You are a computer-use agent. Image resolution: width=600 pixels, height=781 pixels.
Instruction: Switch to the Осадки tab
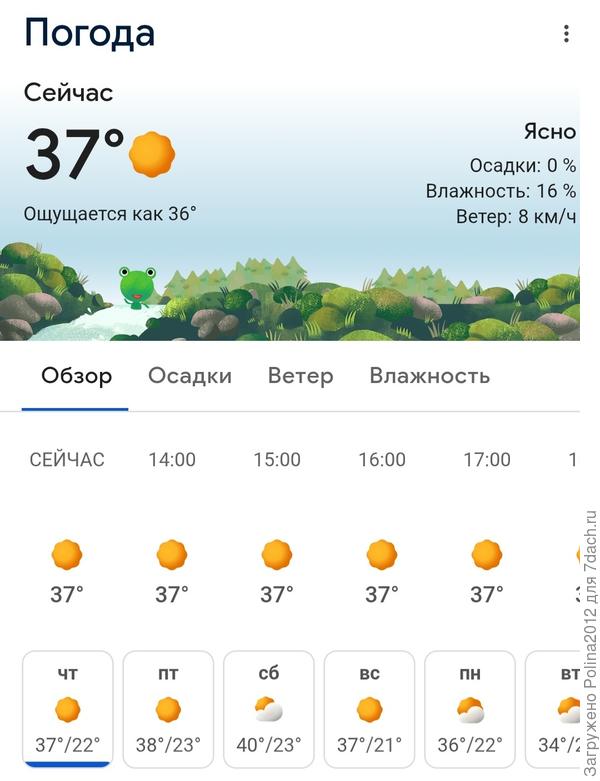pos(190,376)
